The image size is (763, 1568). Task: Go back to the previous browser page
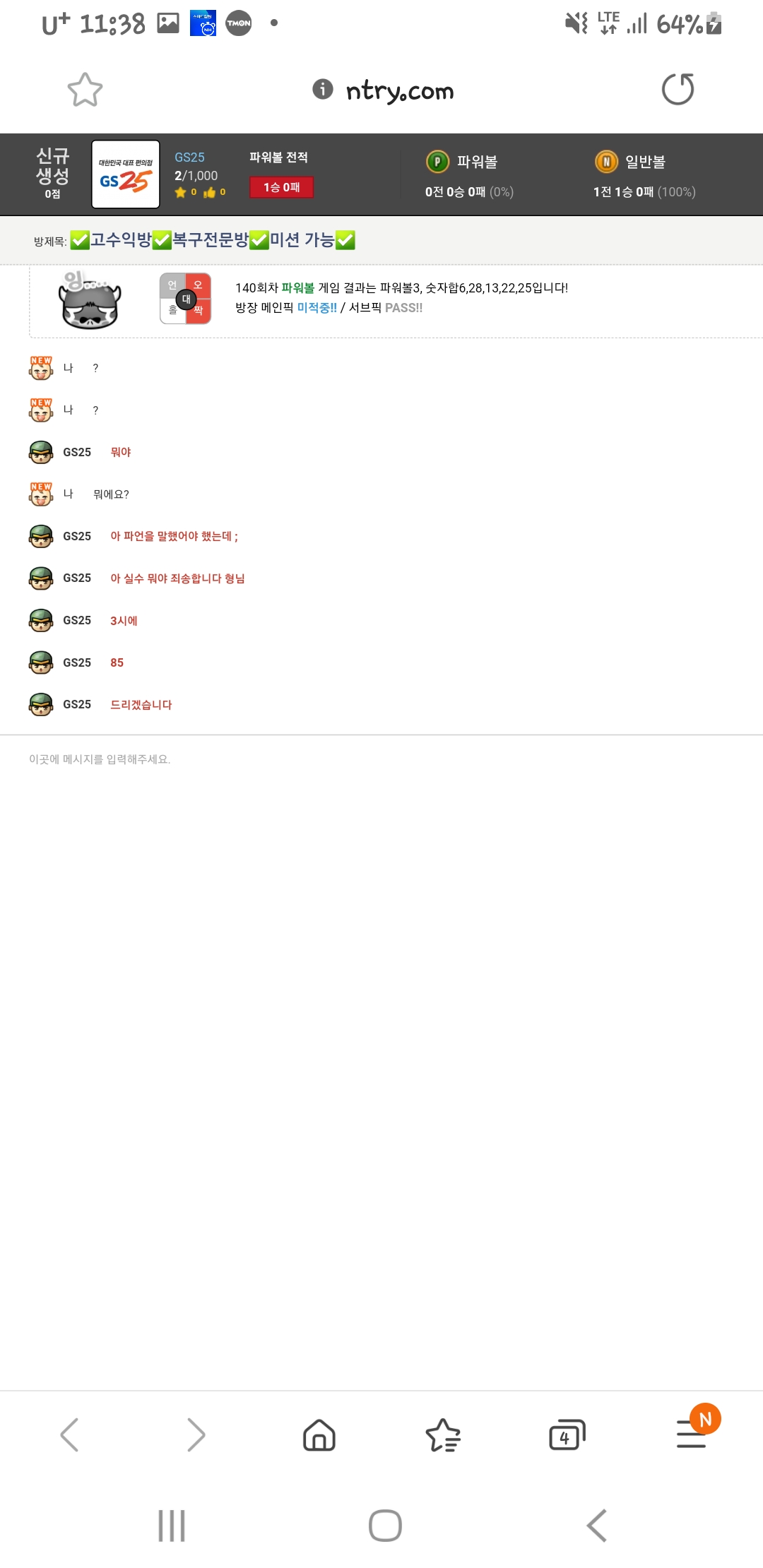[x=69, y=1435]
